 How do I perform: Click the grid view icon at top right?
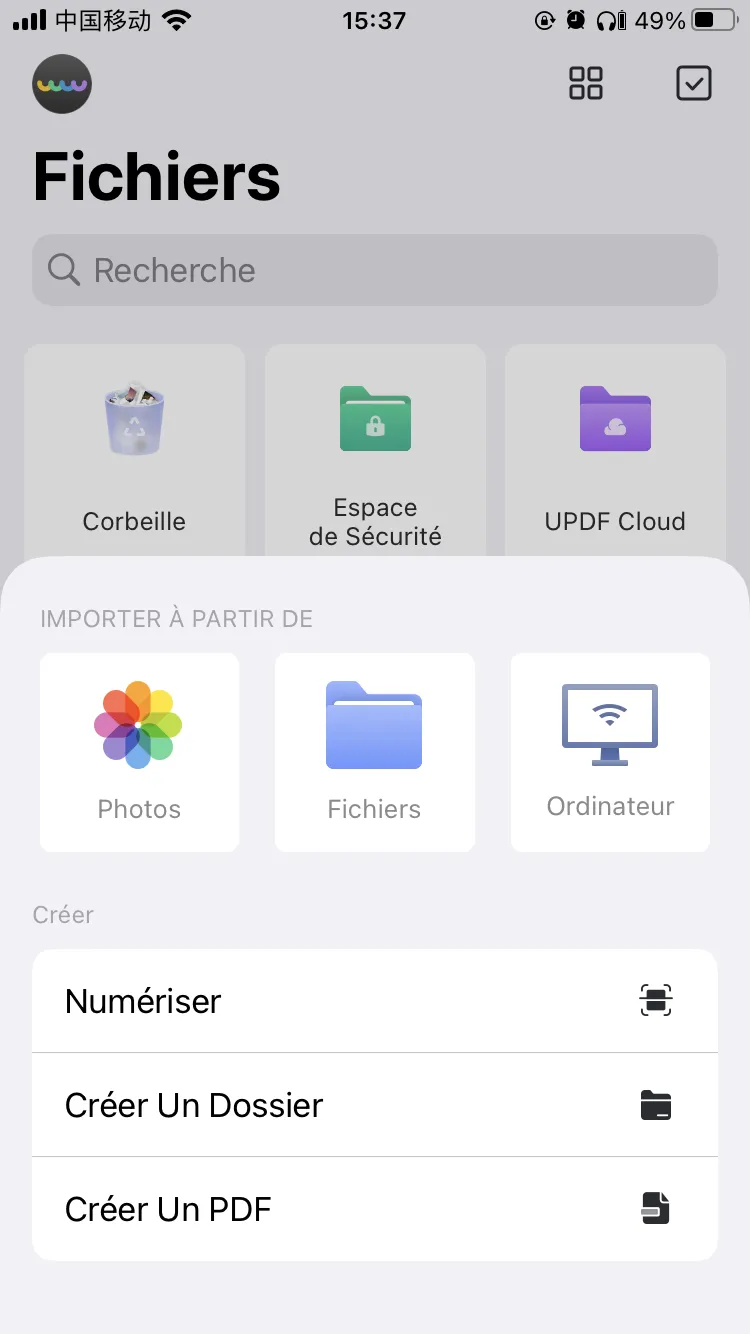pyautogui.click(x=585, y=84)
